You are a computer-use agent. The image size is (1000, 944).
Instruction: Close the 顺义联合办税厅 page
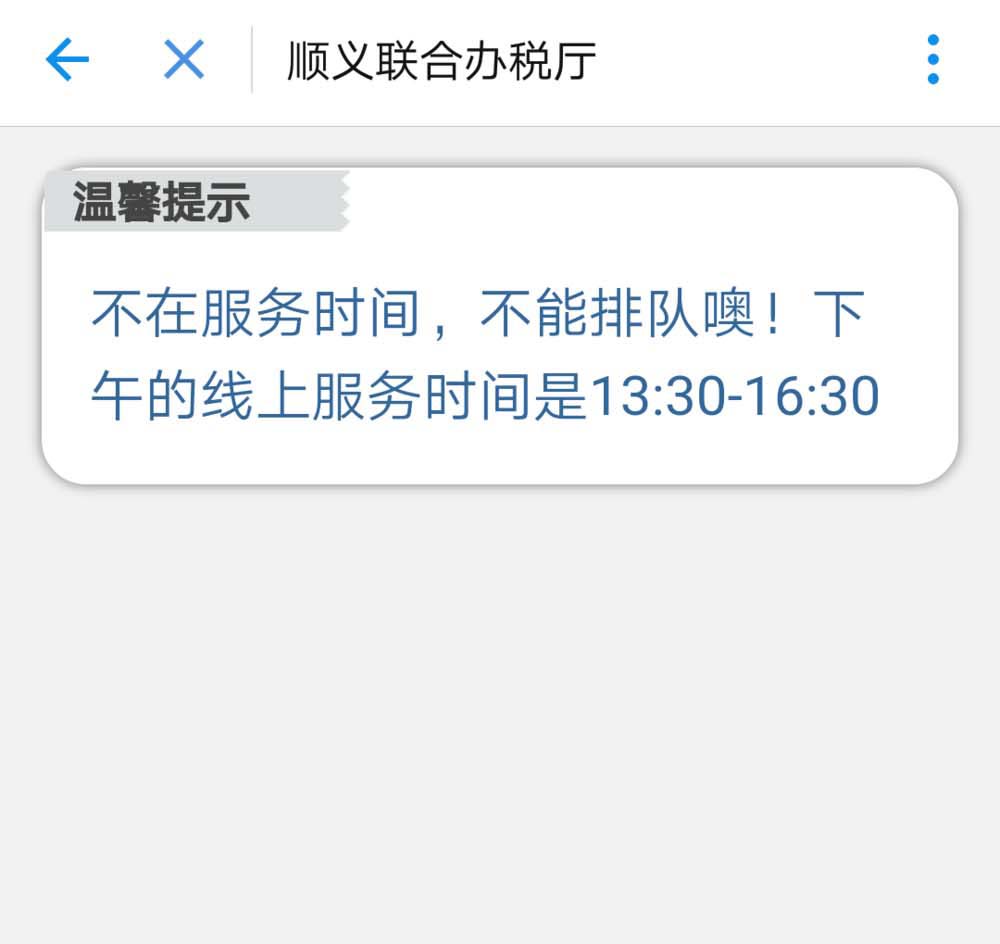(x=184, y=60)
